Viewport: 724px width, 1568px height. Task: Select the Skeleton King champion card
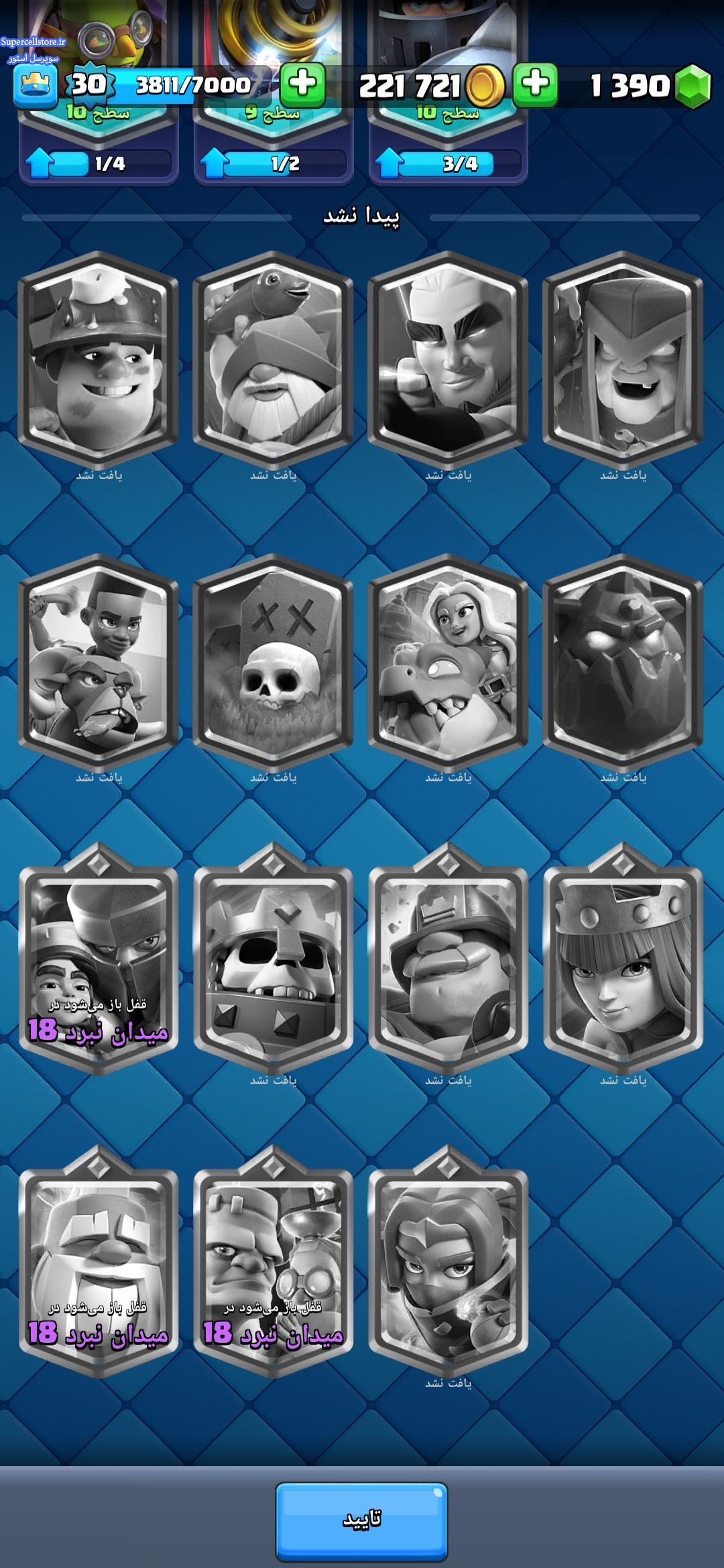pos(273,958)
